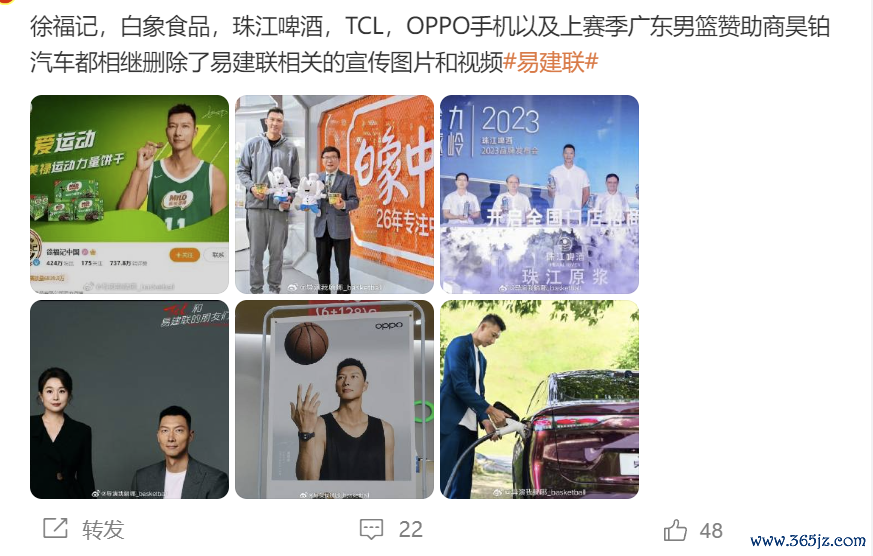The image size is (873, 556).
Task: View the electric car charging photo
Action: pyautogui.click(x=539, y=399)
